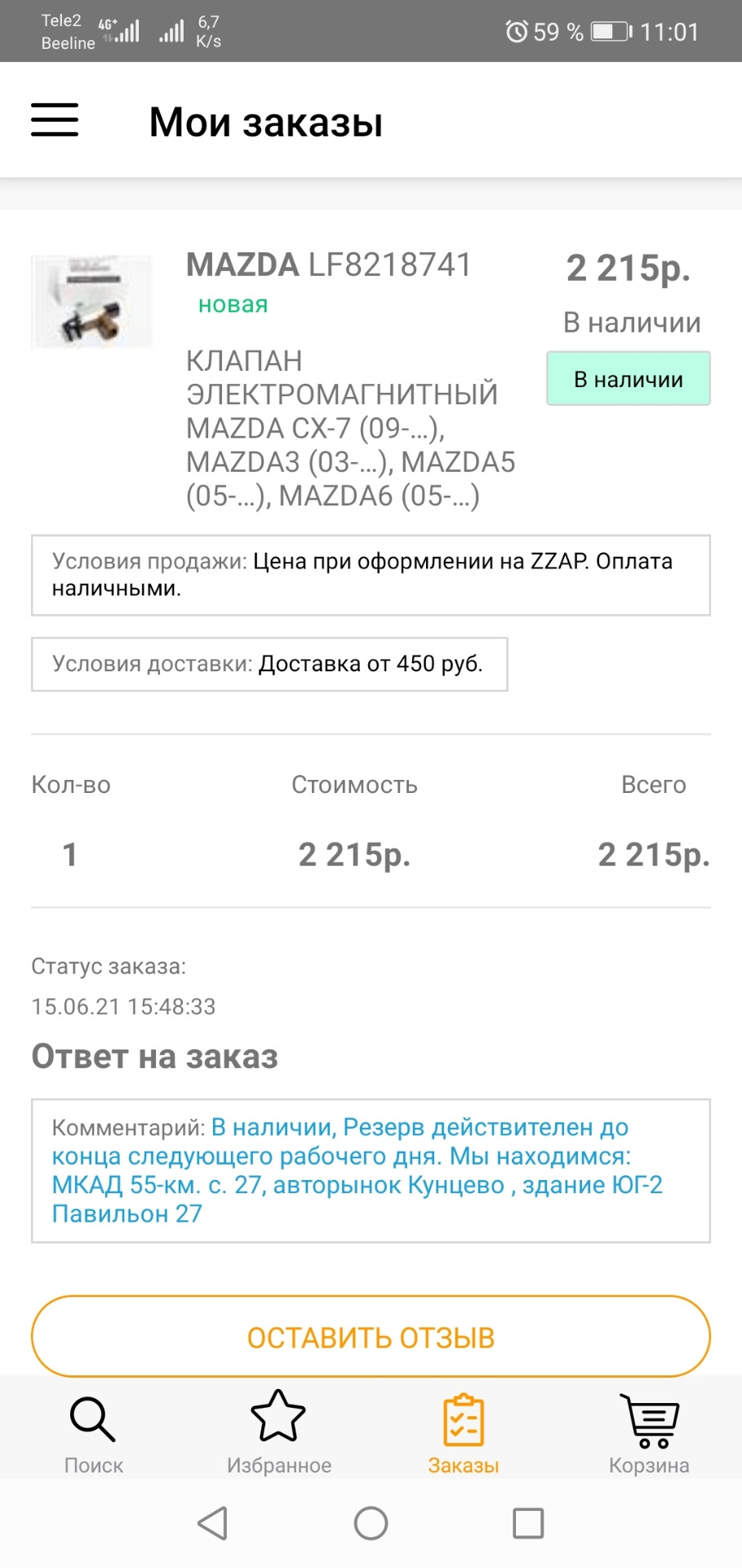Viewport: 742px width, 1568px height.
Task: Tap the battery indicator in status bar
Action: coord(609,32)
